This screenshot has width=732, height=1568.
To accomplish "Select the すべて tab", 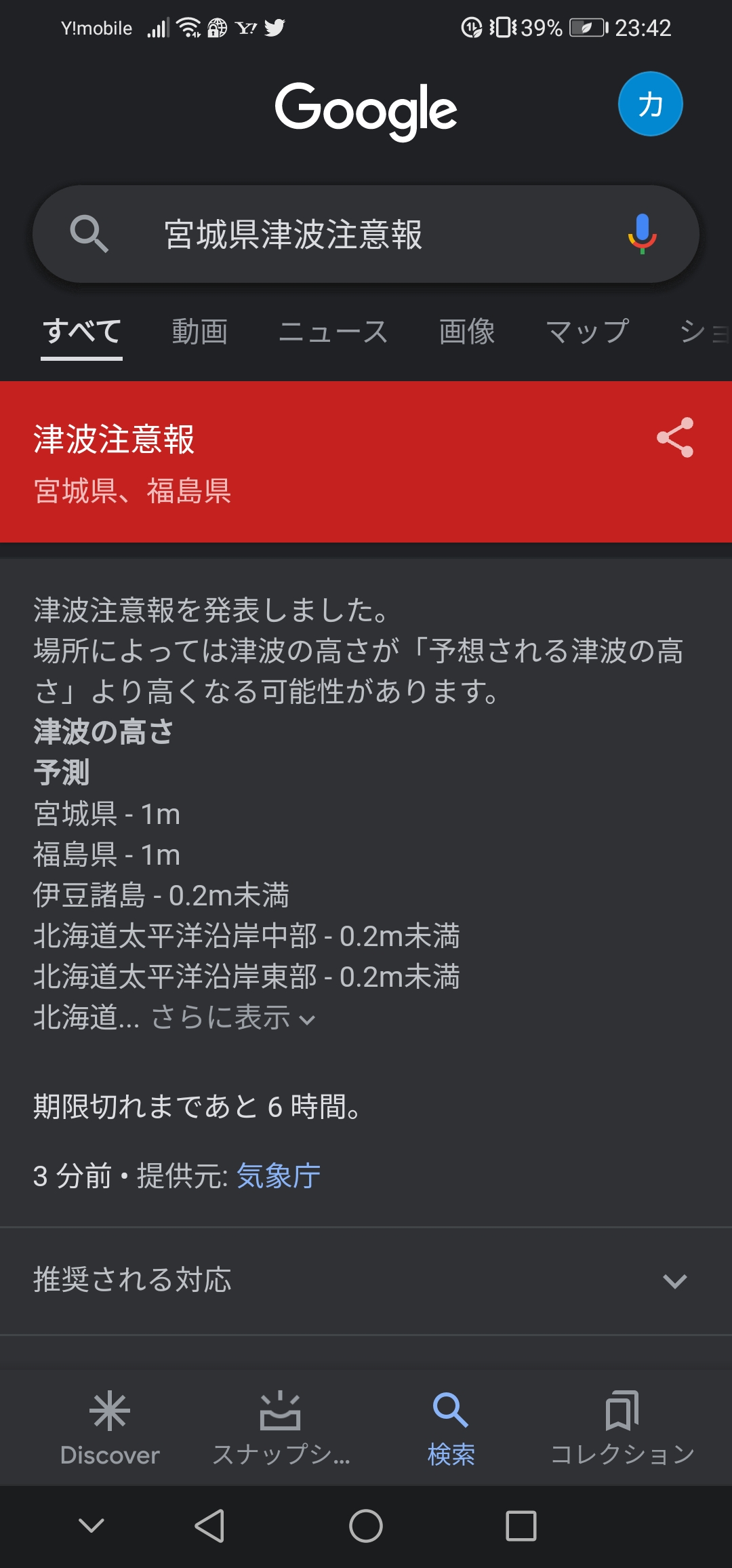I will tap(82, 332).
